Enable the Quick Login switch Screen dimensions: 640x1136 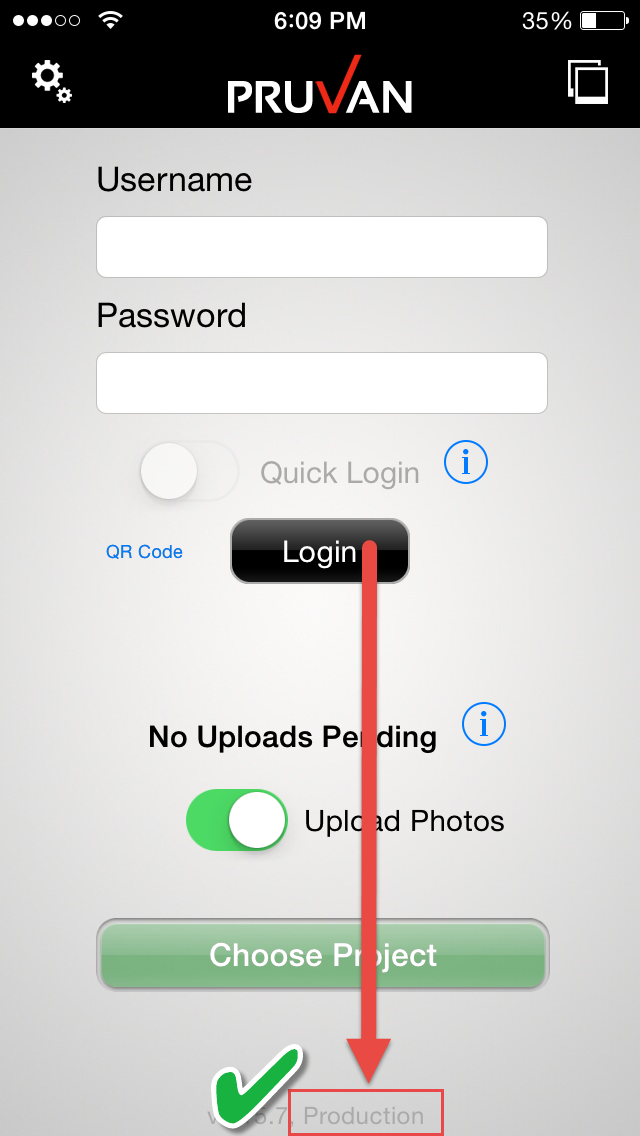[189, 471]
